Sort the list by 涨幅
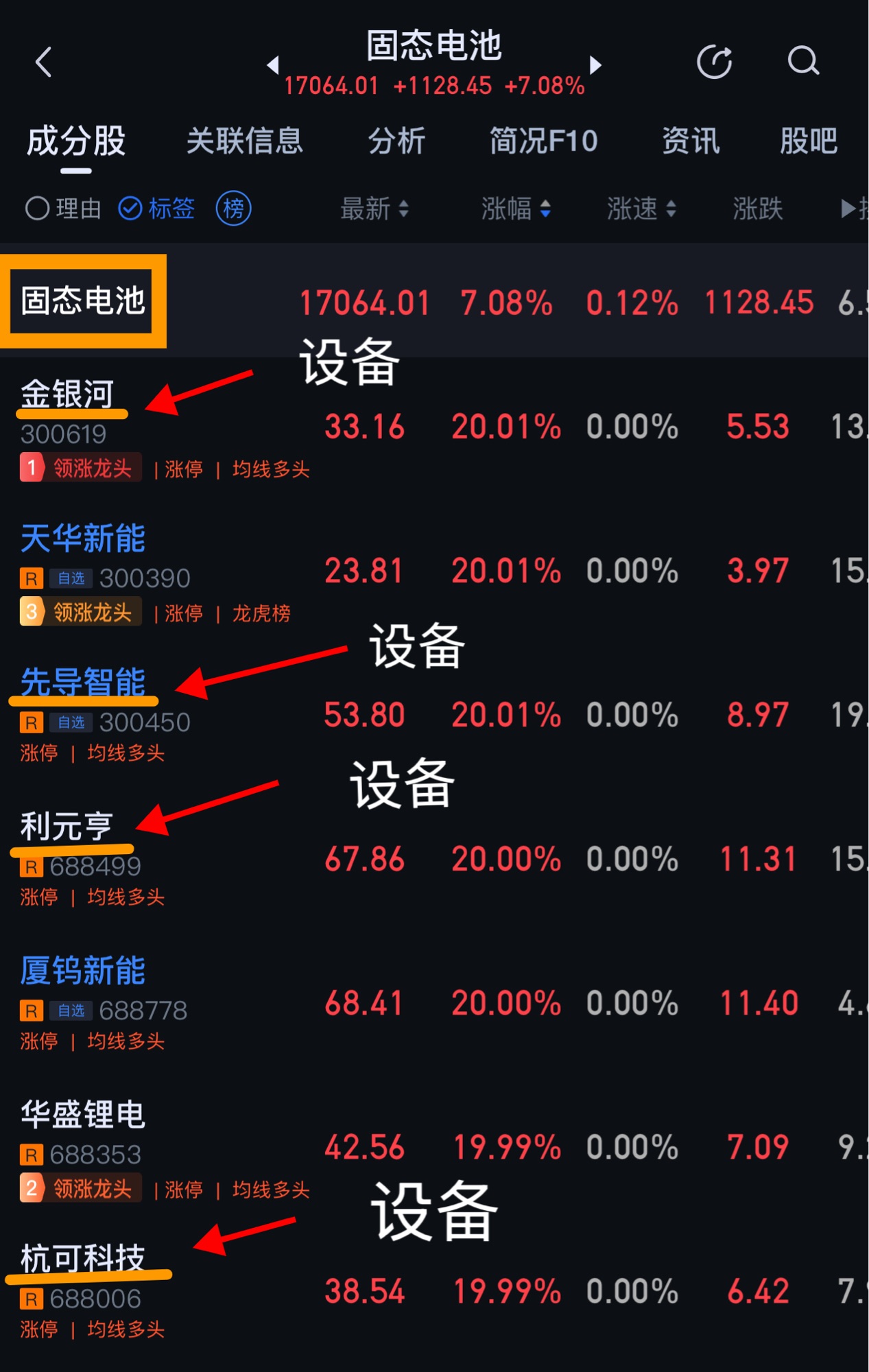The image size is (869, 1372). click(x=516, y=209)
